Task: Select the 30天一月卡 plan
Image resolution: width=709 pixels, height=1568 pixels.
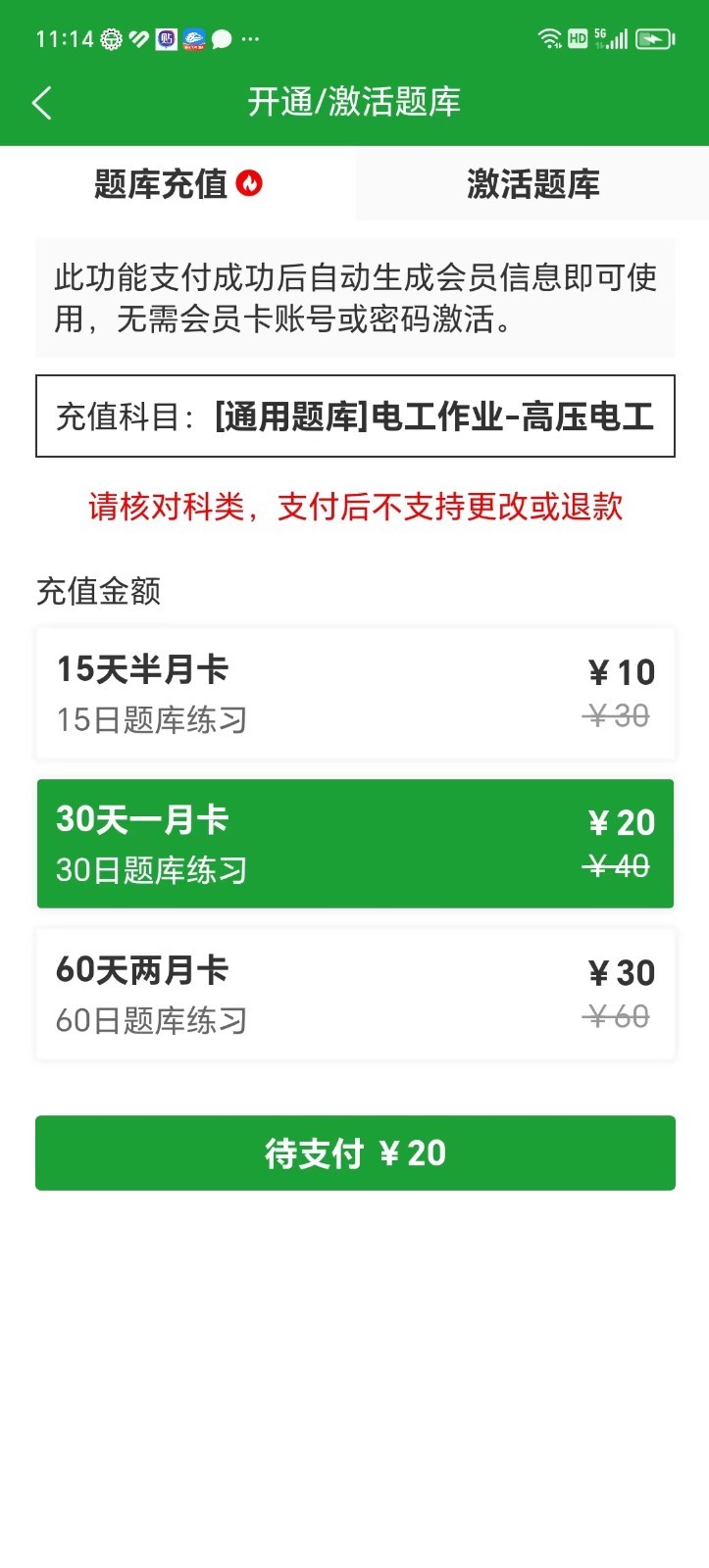Action: [355, 844]
